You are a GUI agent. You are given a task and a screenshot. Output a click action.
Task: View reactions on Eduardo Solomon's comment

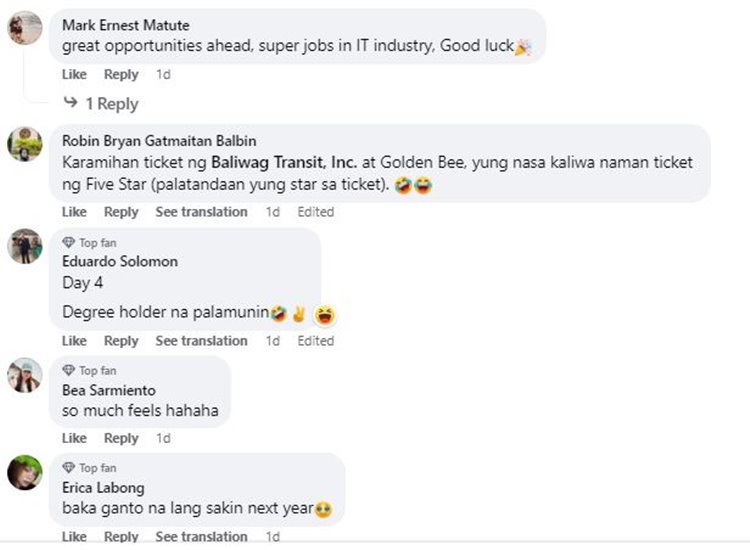[x=325, y=316]
